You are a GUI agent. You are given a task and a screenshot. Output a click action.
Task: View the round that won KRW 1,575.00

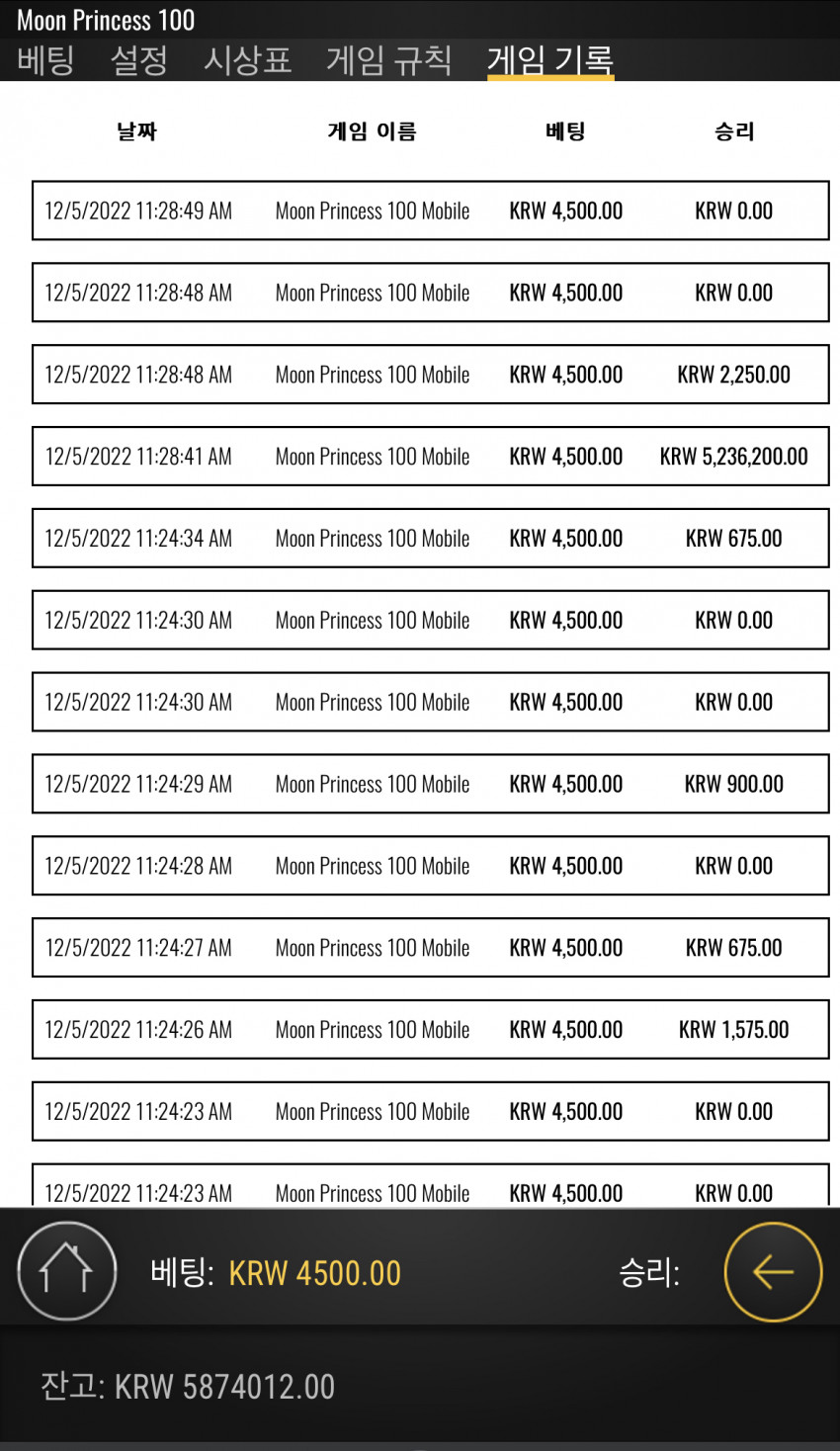coord(430,1029)
